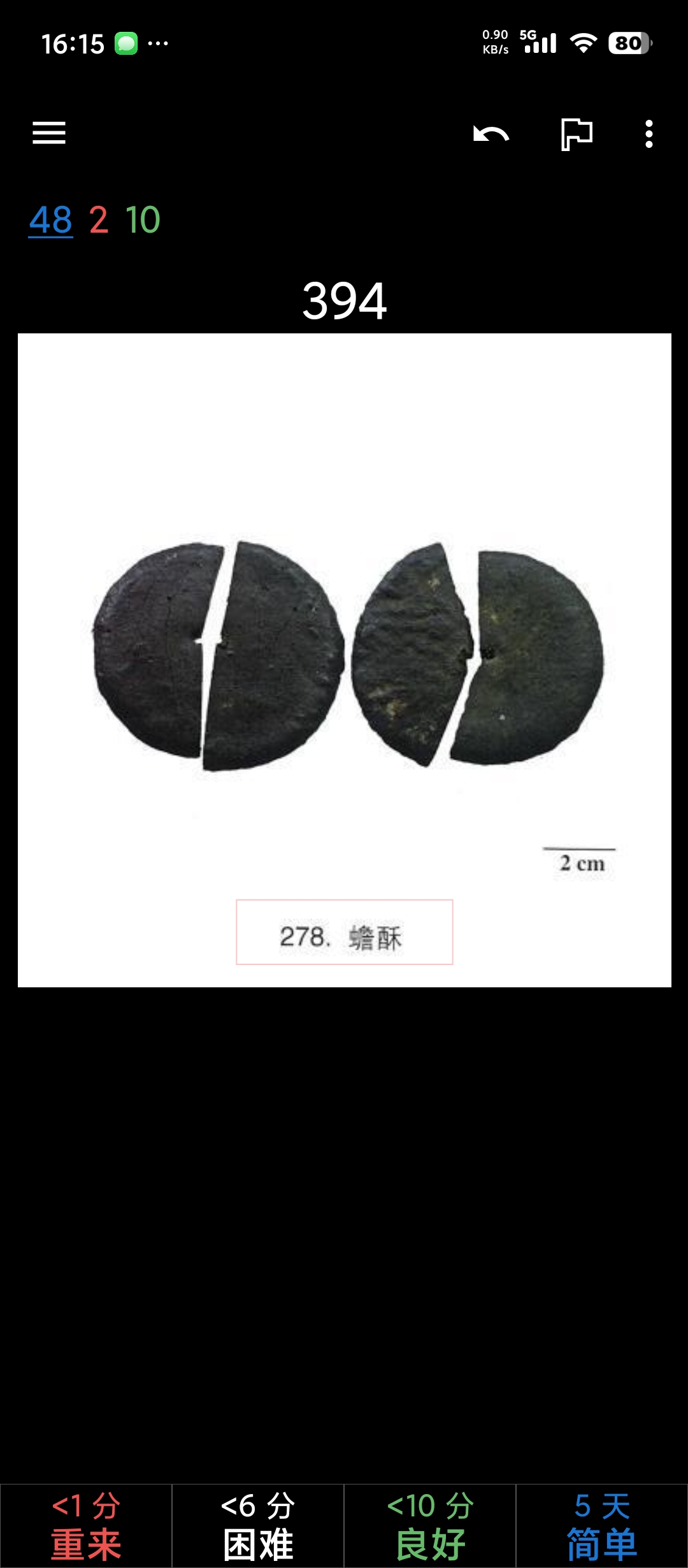Open the hamburger drawer menu
This screenshot has height=1568, width=688.
pyautogui.click(x=49, y=133)
